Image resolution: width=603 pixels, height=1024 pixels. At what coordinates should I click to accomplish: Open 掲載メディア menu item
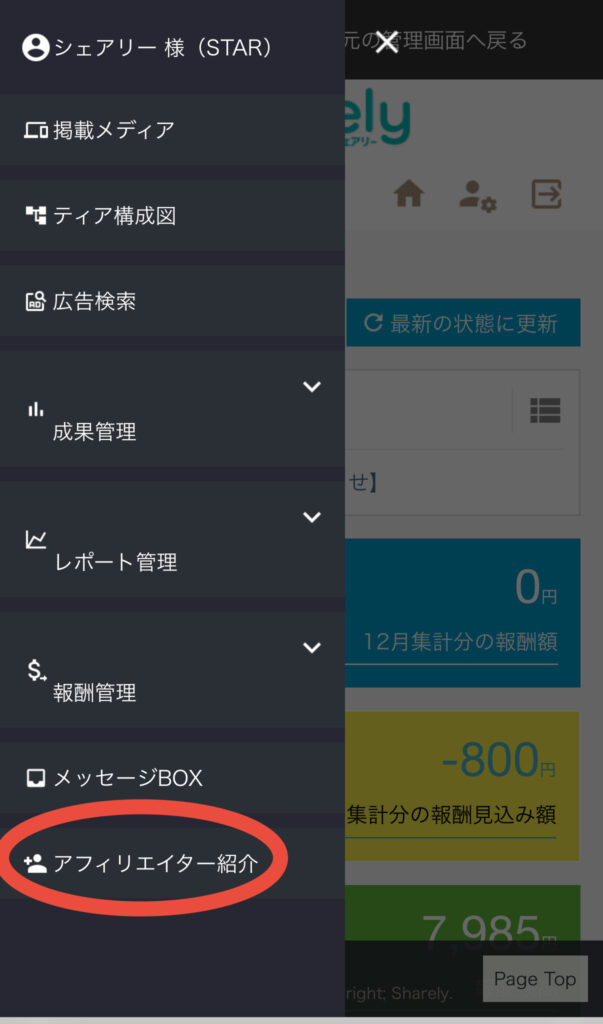[113, 130]
